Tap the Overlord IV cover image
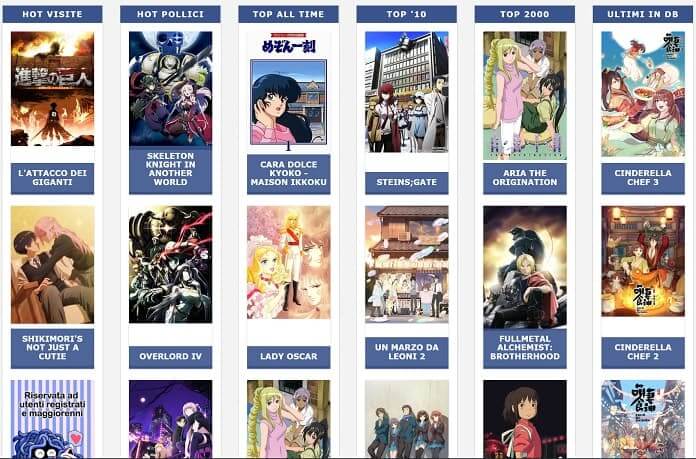Image resolution: width=696 pixels, height=459 pixels. pyautogui.click(x=170, y=264)
